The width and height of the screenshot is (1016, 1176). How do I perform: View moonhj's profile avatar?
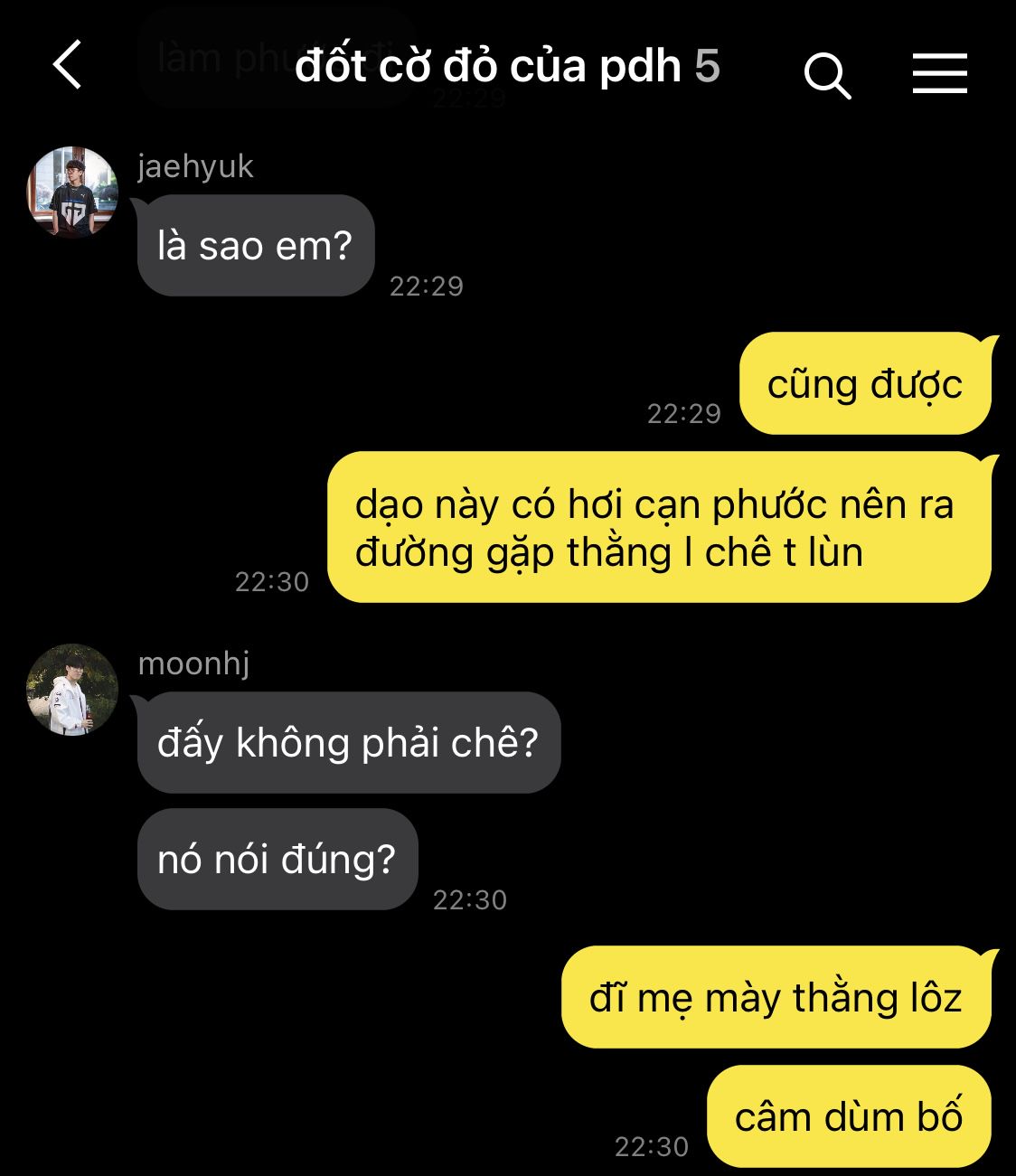coord(72,689)
